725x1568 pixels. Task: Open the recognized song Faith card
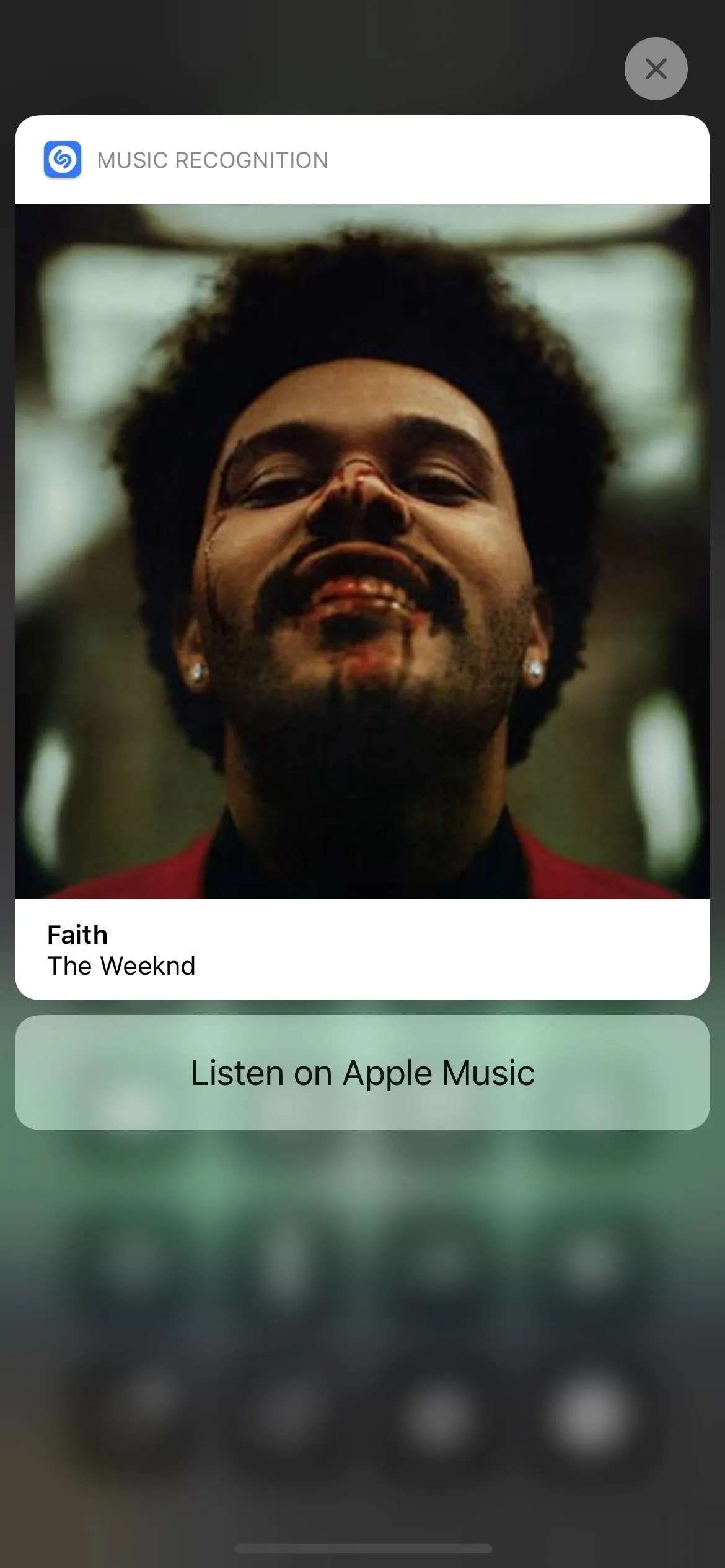pos(362,557)
